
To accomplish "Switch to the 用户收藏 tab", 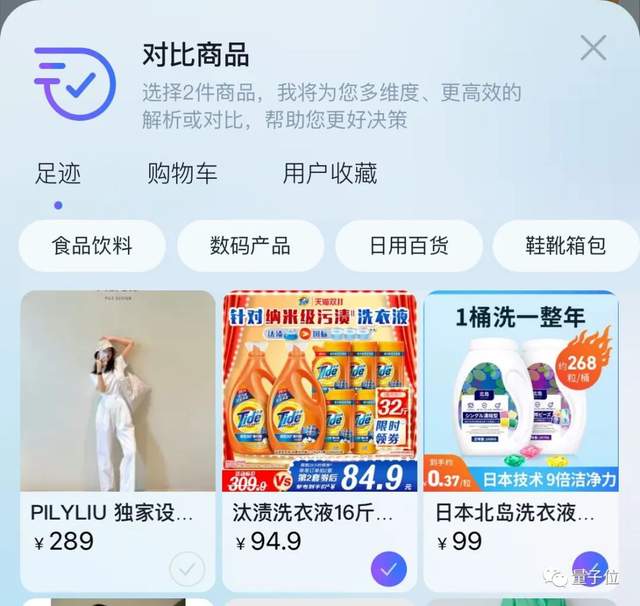I will [330, 173].
